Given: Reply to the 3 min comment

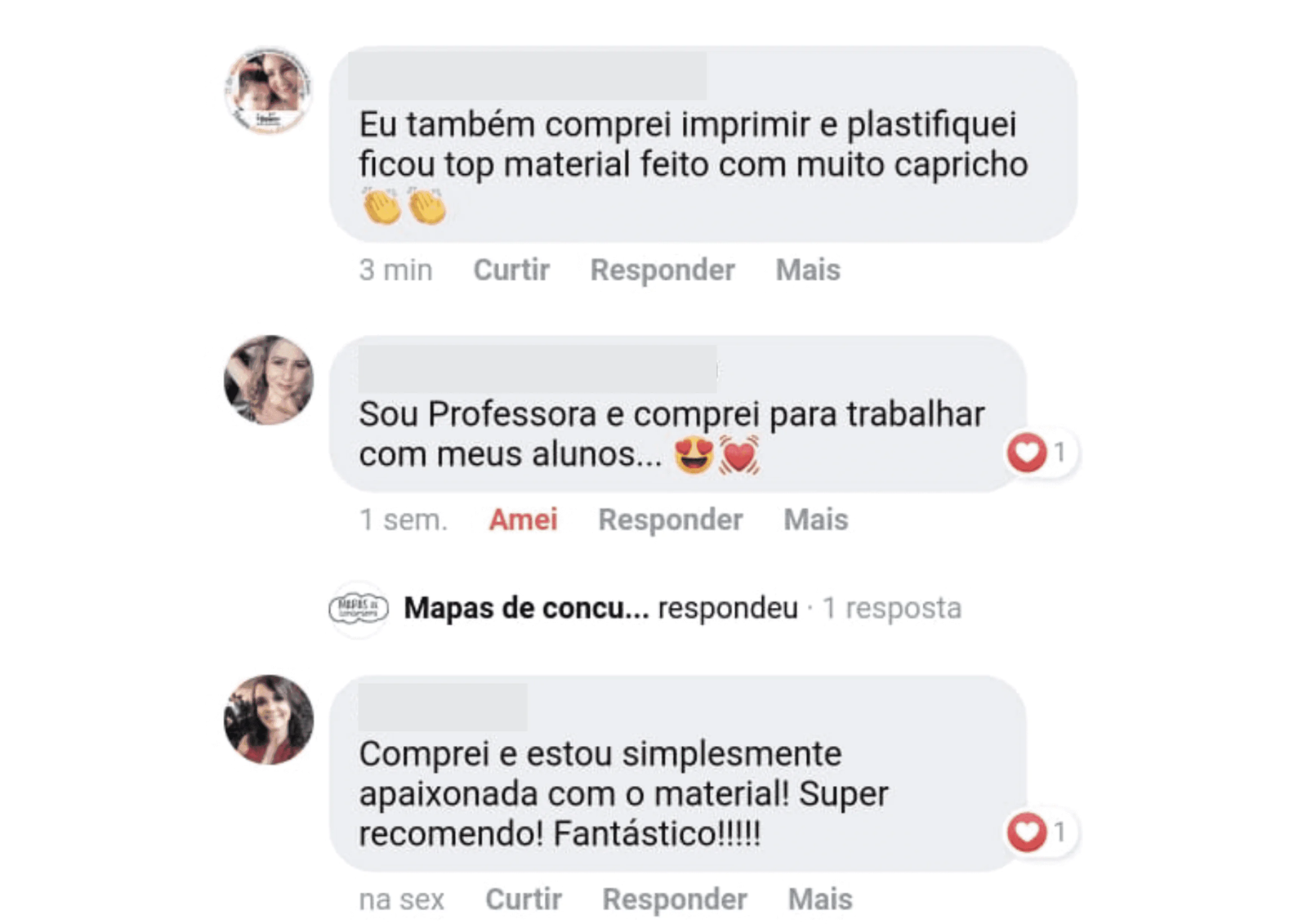Looking at the screenshot, I should tap(662, 270).
